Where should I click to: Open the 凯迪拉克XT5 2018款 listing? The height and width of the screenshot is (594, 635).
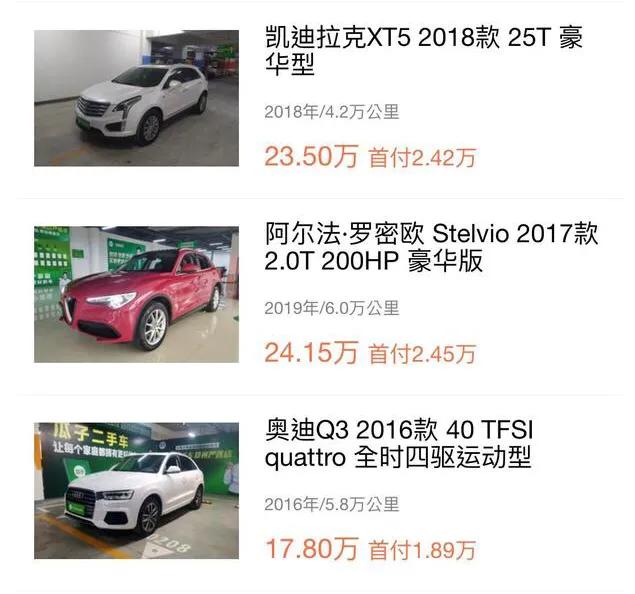pyautogui.click(x=423, y=54)
